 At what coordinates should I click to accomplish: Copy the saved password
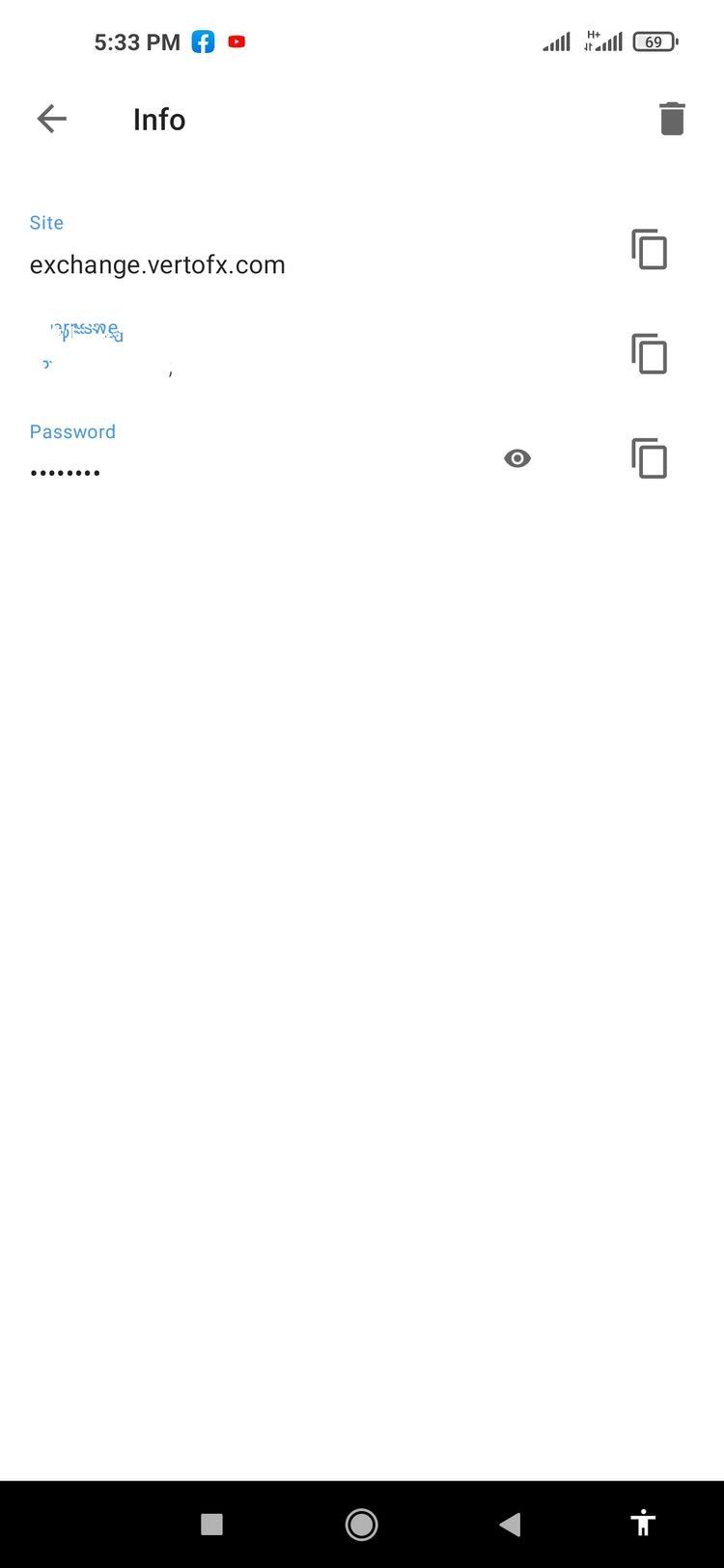(649, 458)
